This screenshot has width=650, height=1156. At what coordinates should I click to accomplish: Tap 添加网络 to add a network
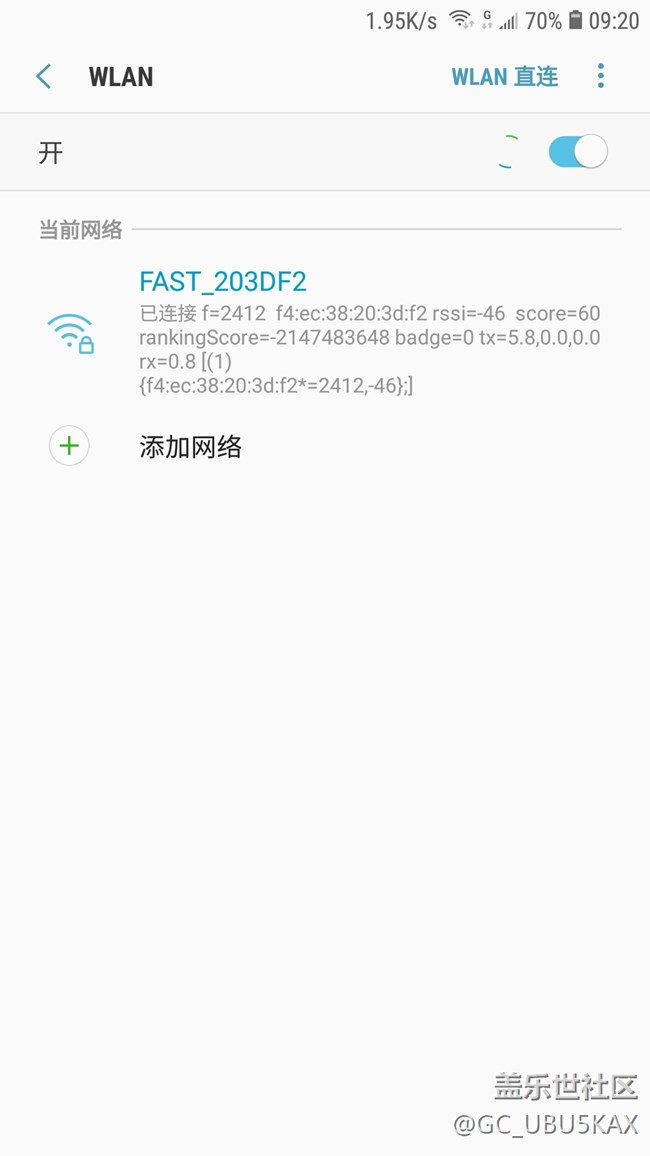click(325, 447)
